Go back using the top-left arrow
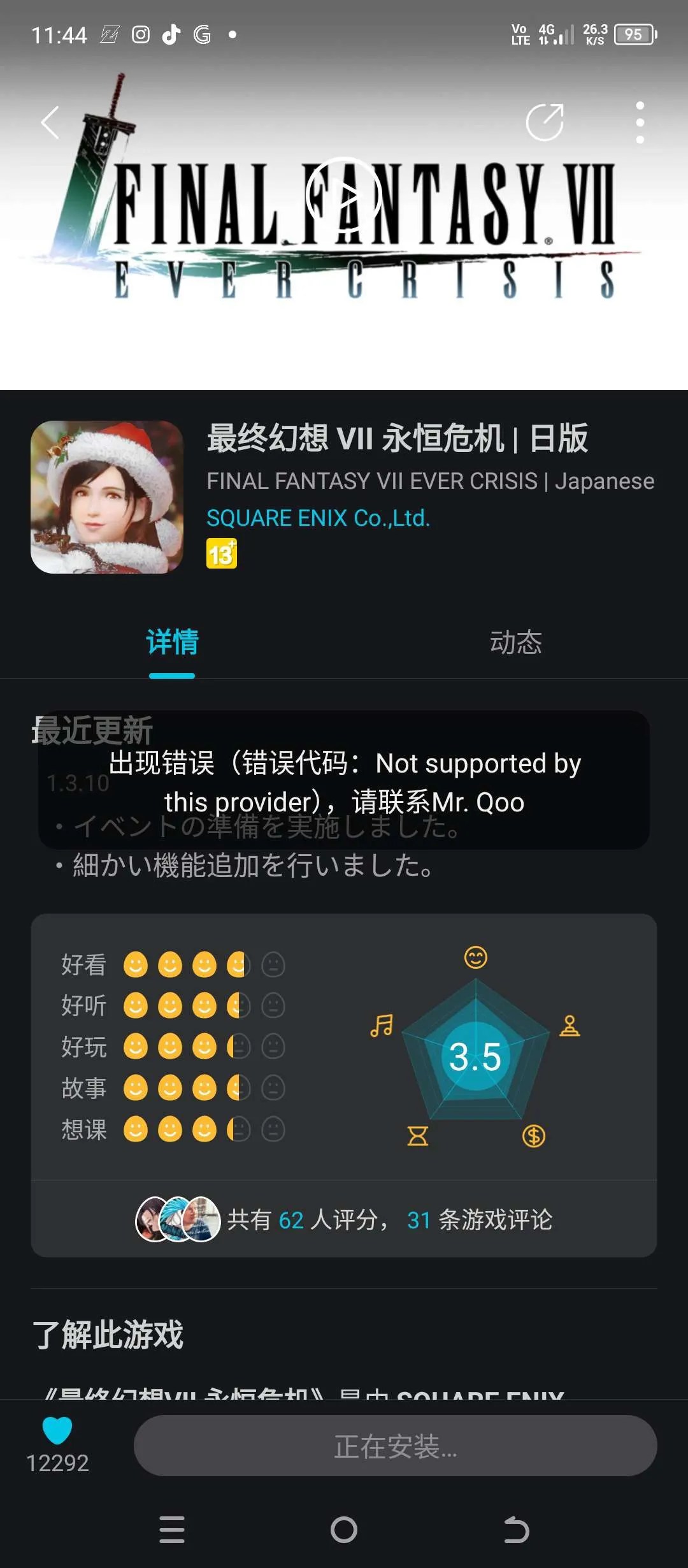 [50, 122]
